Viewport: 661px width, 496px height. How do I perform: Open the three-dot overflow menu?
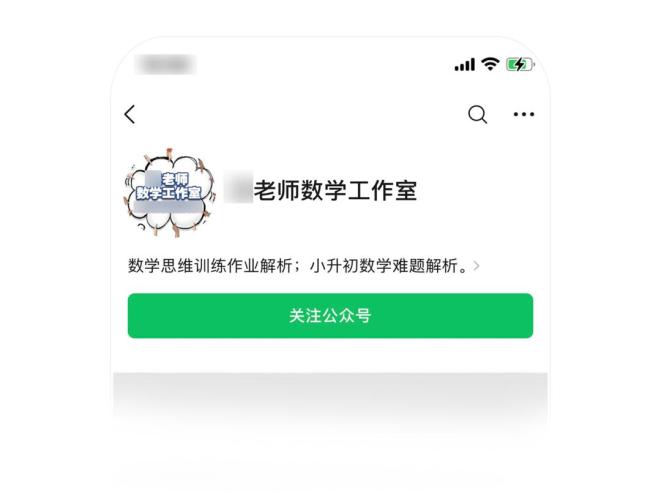click(x=523, y=115)
